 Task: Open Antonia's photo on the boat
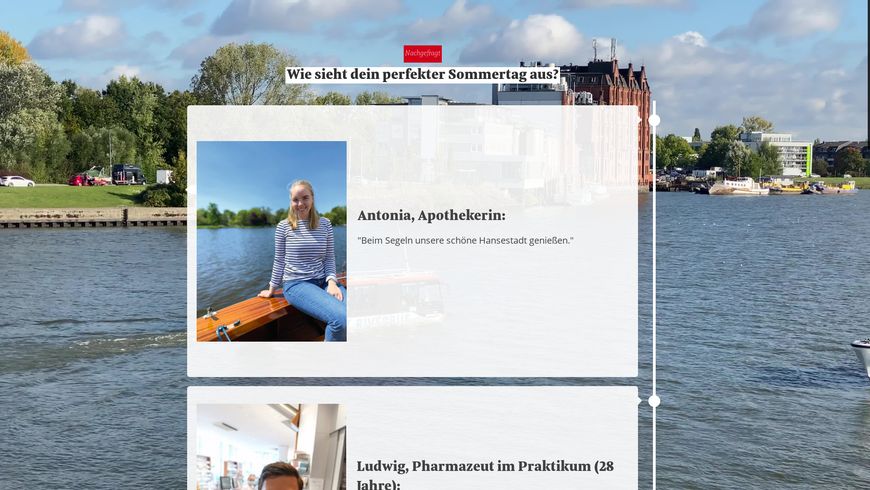272,241
